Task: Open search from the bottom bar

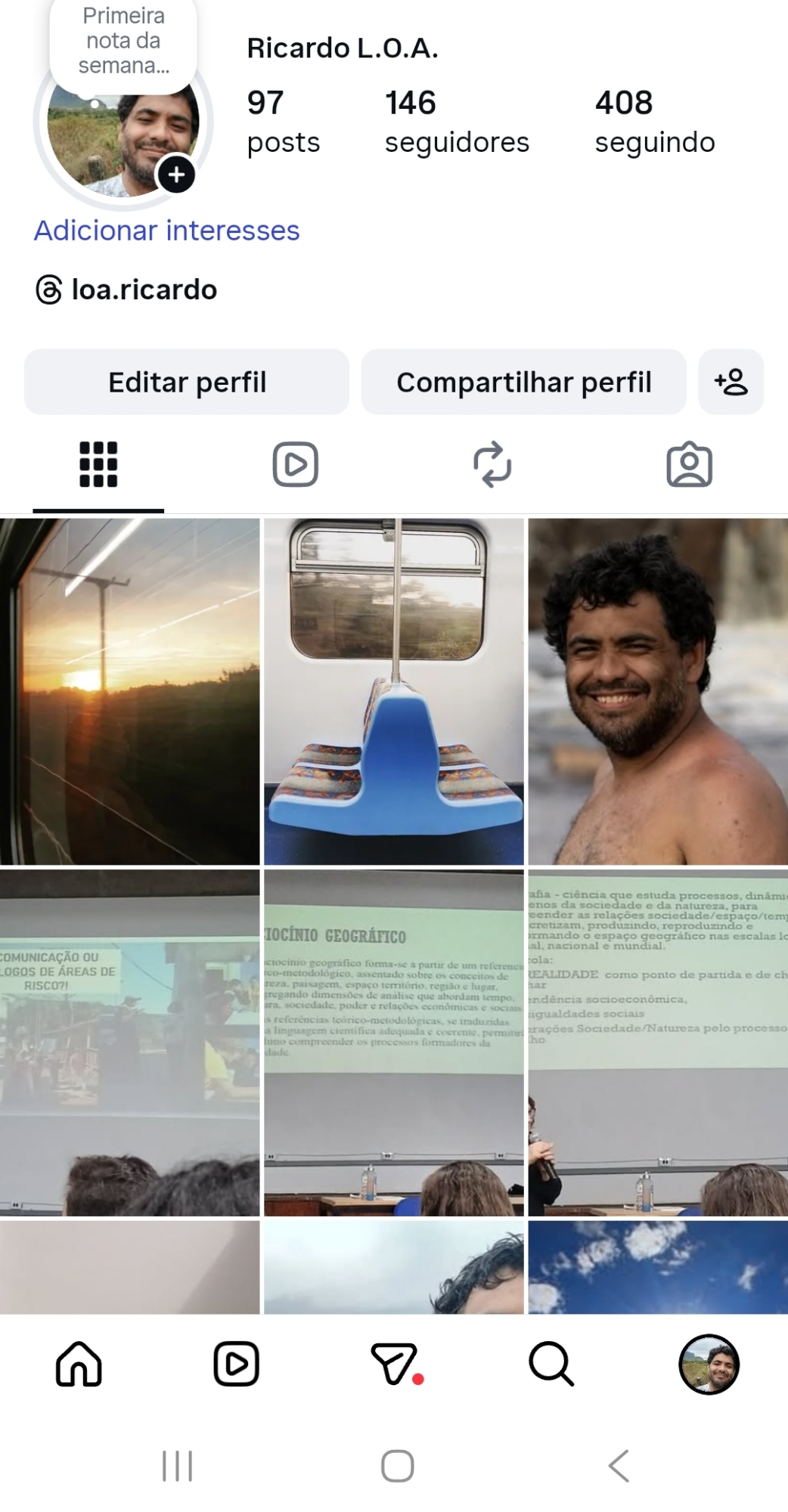Action: 551,1364
